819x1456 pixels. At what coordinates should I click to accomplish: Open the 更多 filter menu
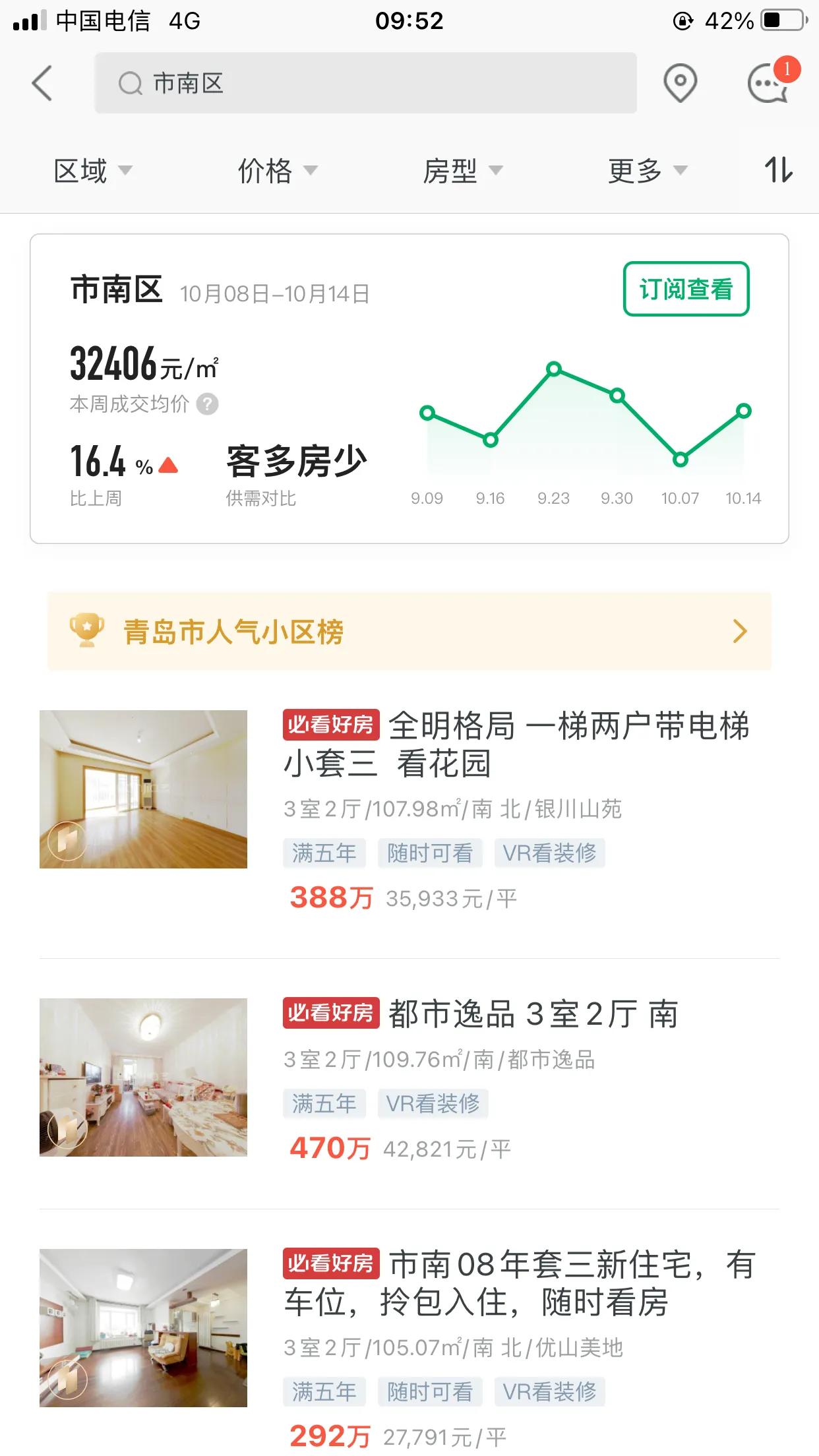point(649,170)
